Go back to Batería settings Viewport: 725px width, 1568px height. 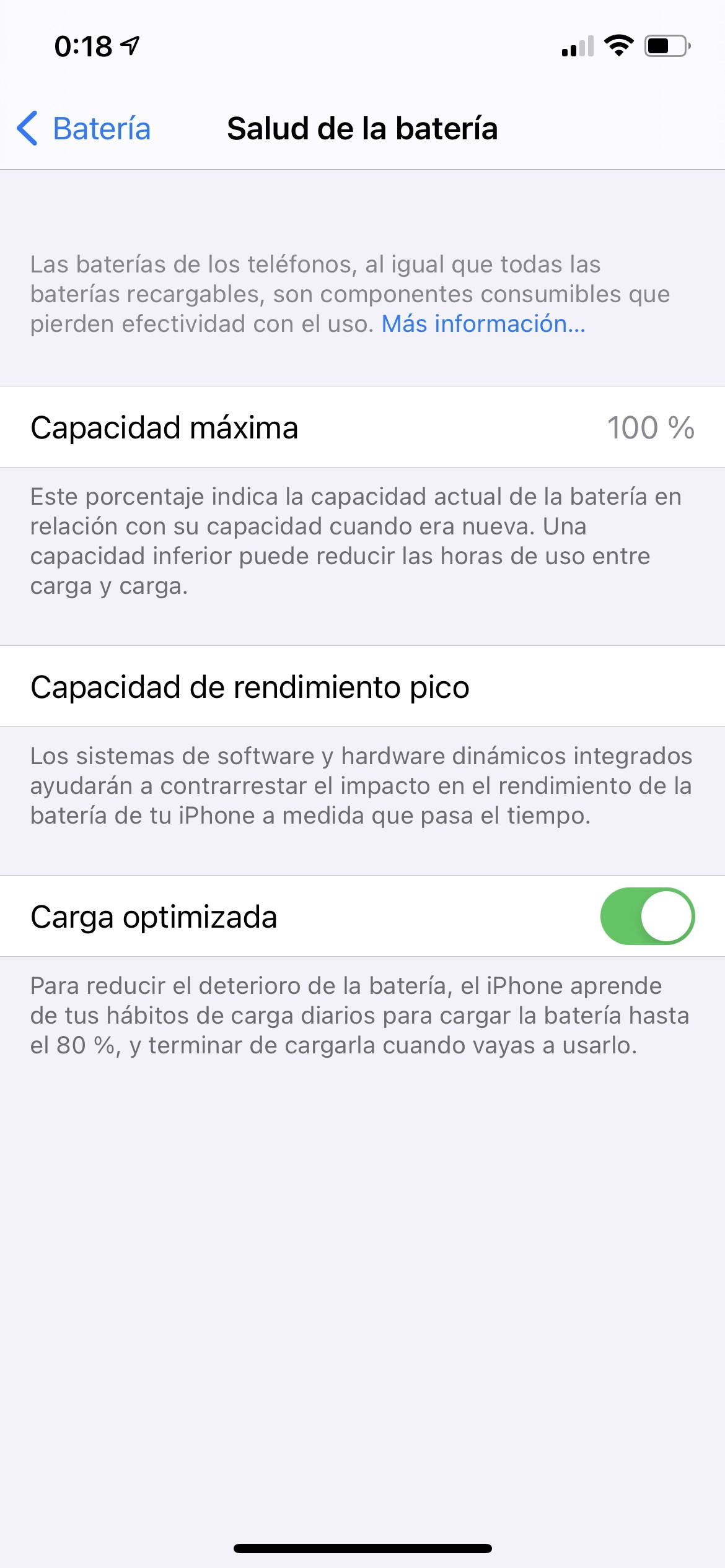84,129
